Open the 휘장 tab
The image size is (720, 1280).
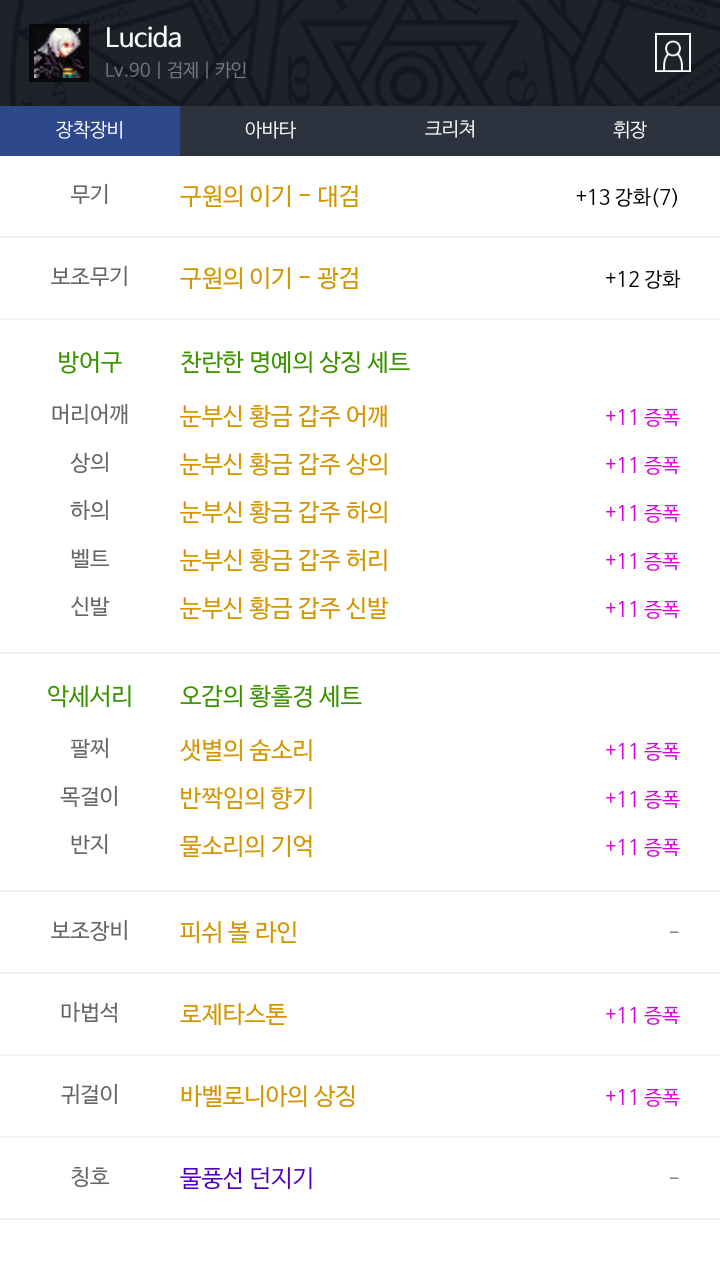coord(630,130)
